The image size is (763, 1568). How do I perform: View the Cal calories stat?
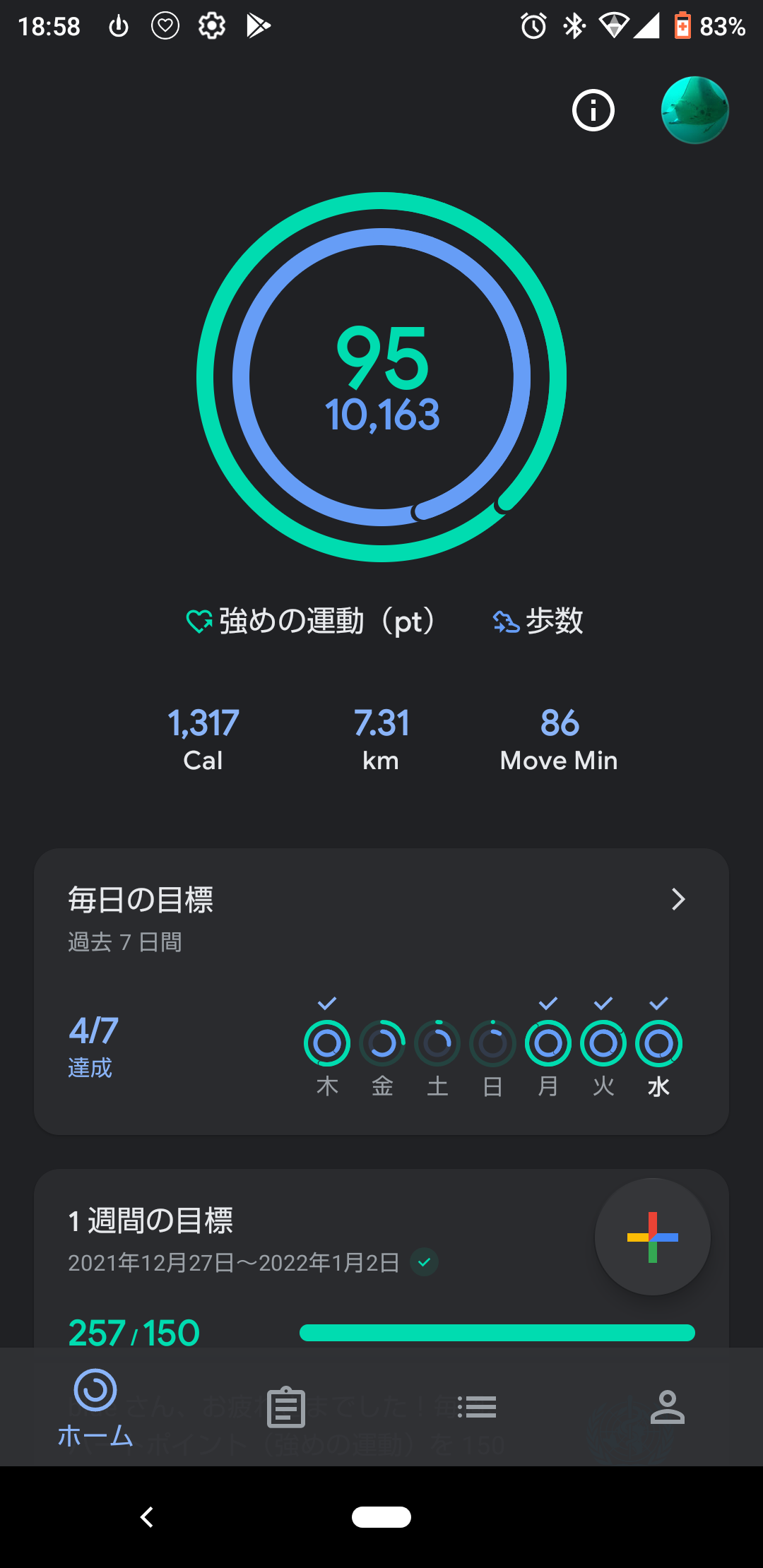[203, 739]
